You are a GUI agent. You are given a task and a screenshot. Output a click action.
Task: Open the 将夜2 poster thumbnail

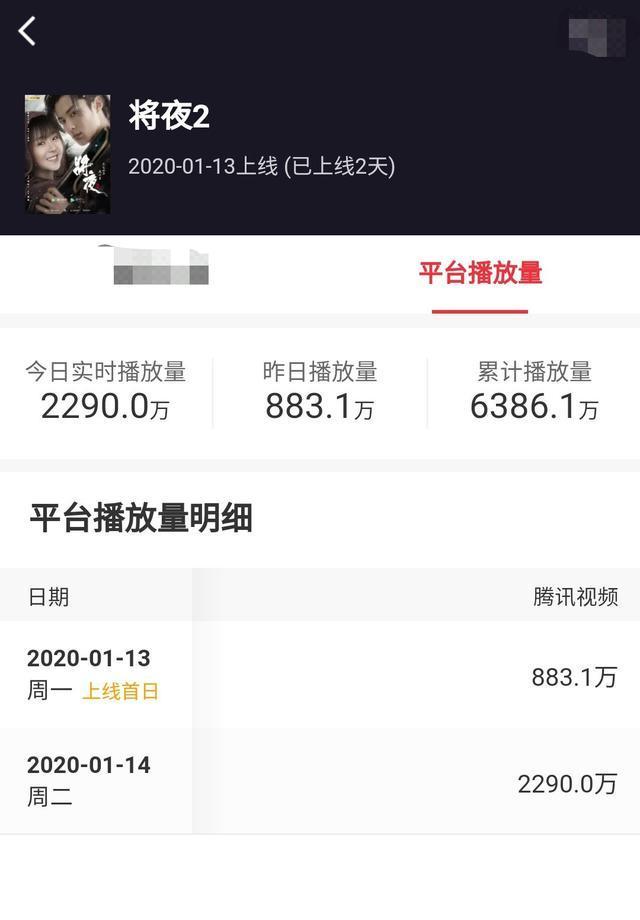(x=67, y=153)
